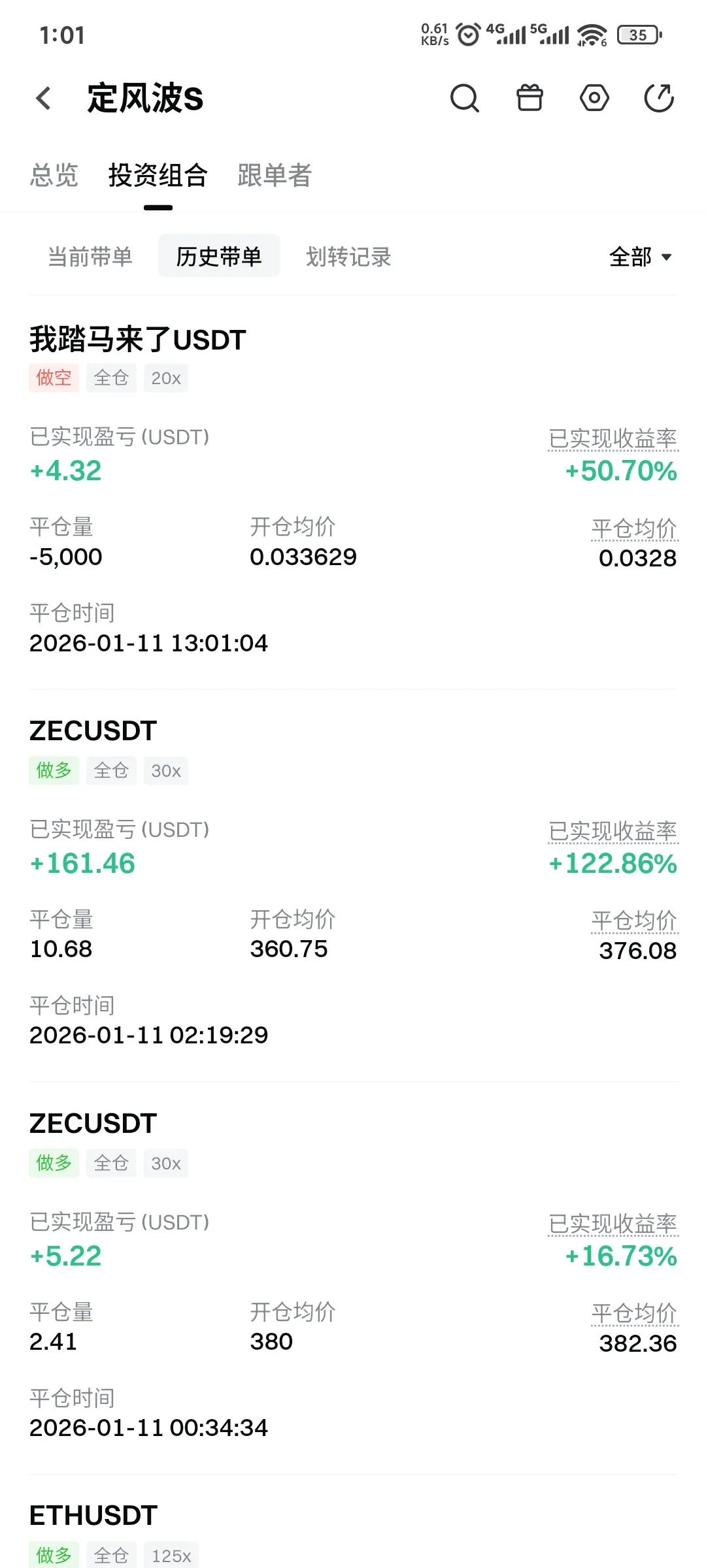View 划转记录 transfer records

pyautogui.click(x=348, y=257)
